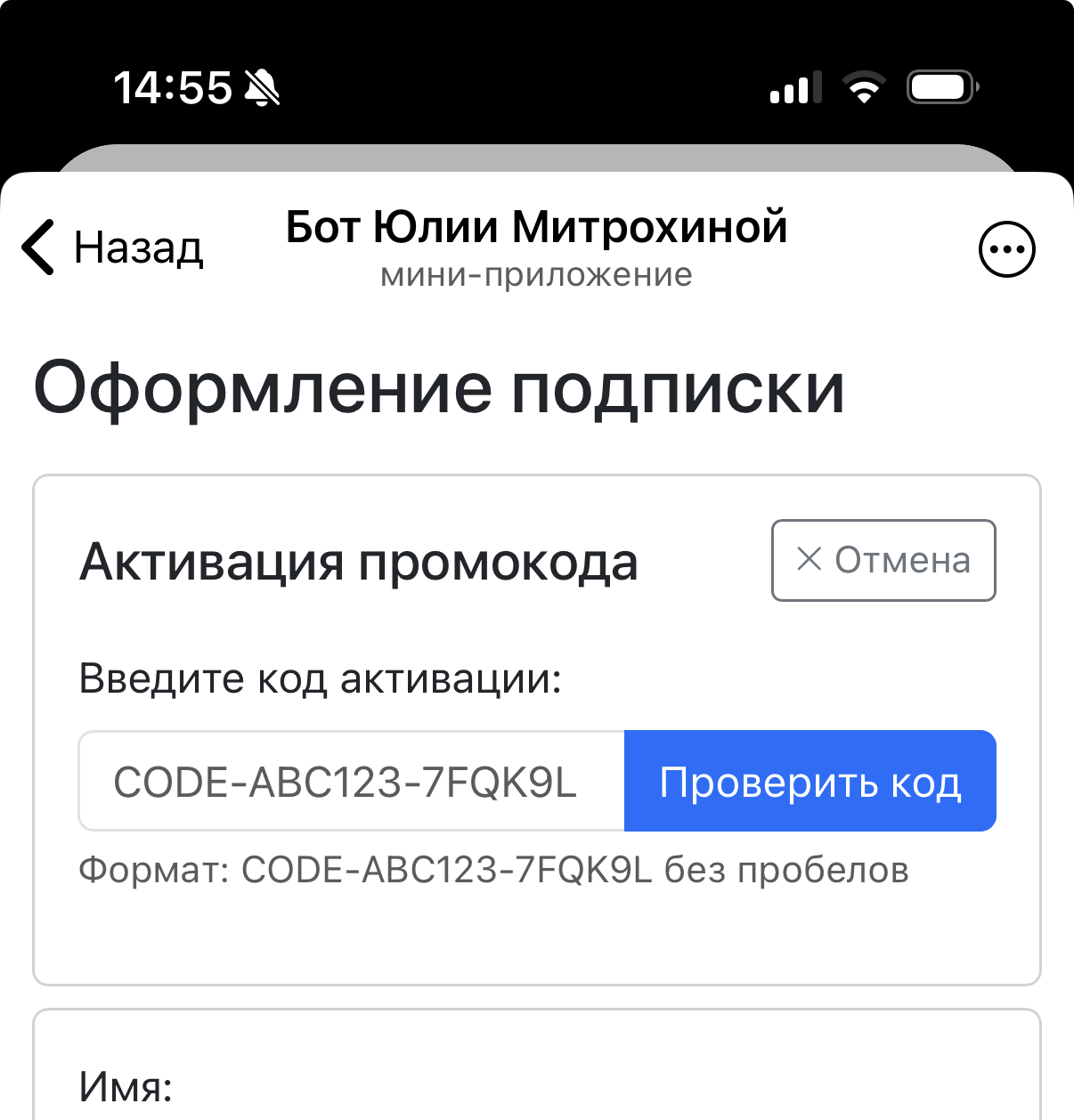
Task: Cancel promo code activation with Отмена
Action: [883, 560]
